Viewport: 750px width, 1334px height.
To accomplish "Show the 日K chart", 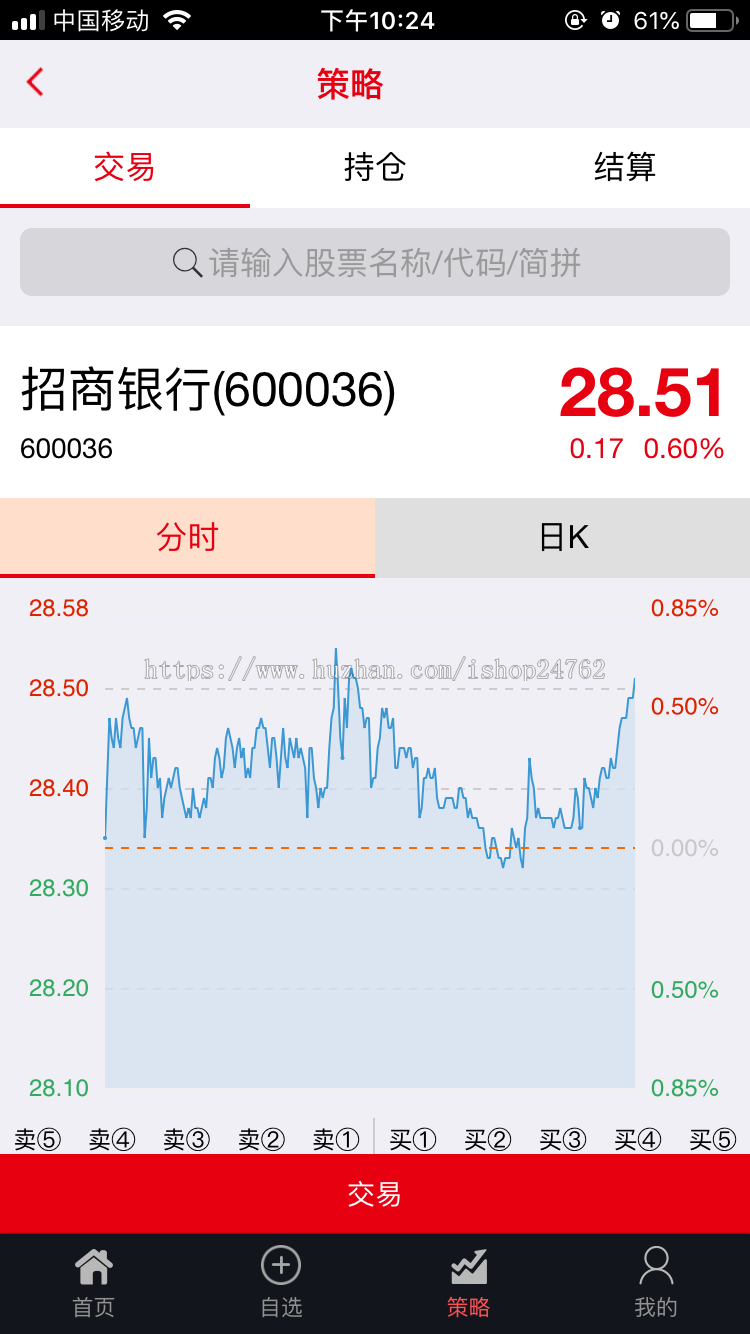I will tap(563, 538).
